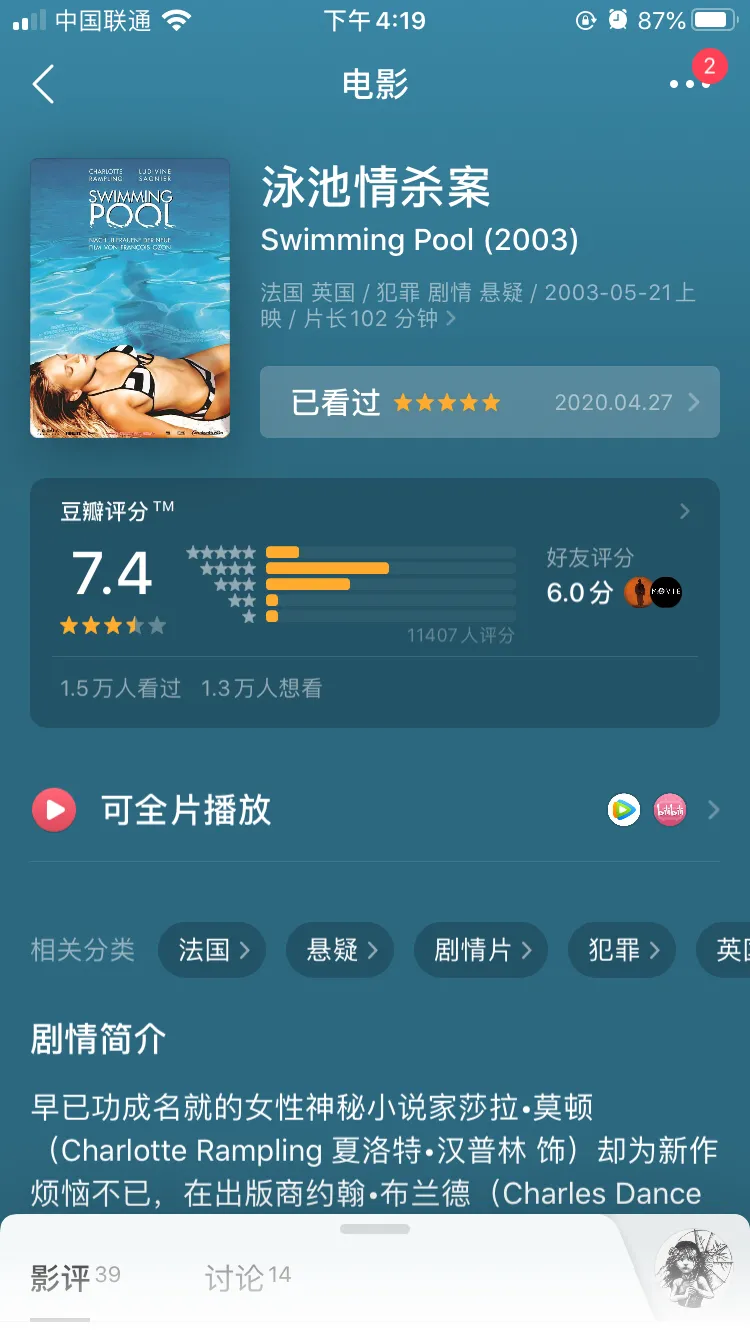Select the 剧情片 category chip

(x=481, y=950)
